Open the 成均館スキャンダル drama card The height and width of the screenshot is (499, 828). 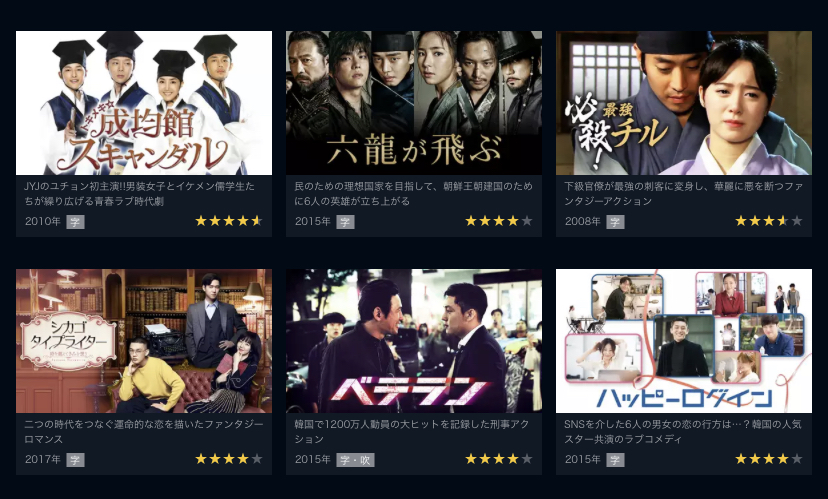coord(143,104)
